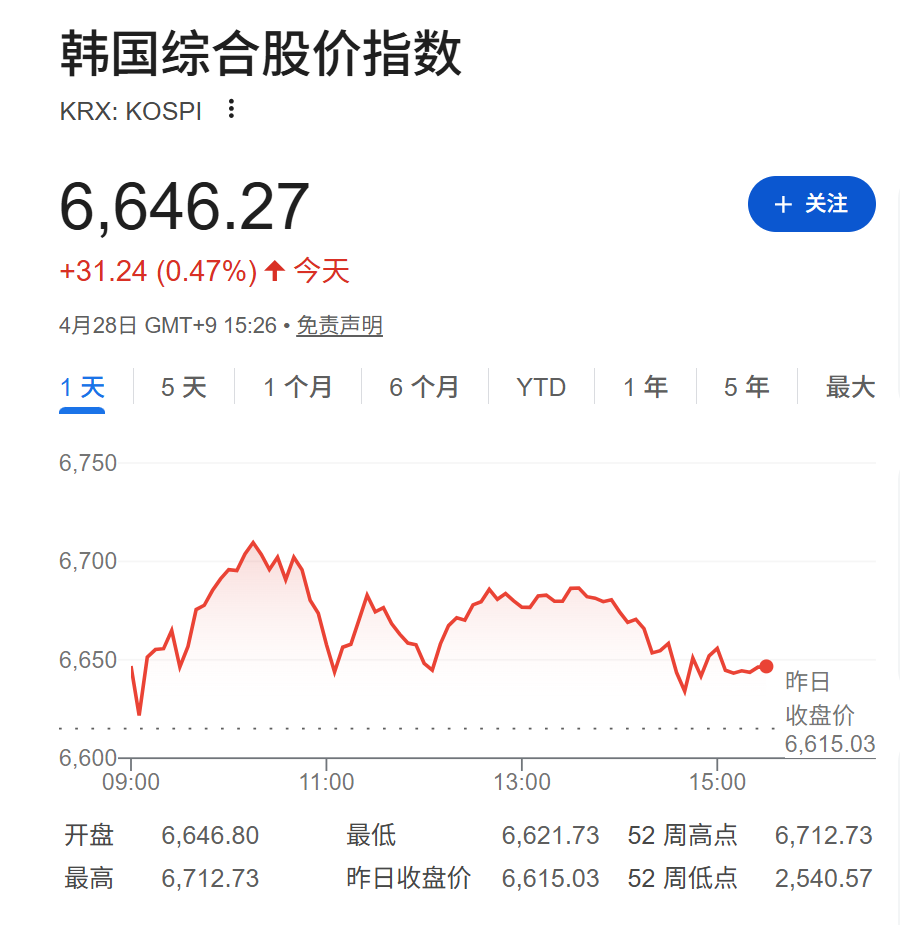Open the three-dot options menu beside KRX: KOSPI
900x925 pixels.
(230, 110)
